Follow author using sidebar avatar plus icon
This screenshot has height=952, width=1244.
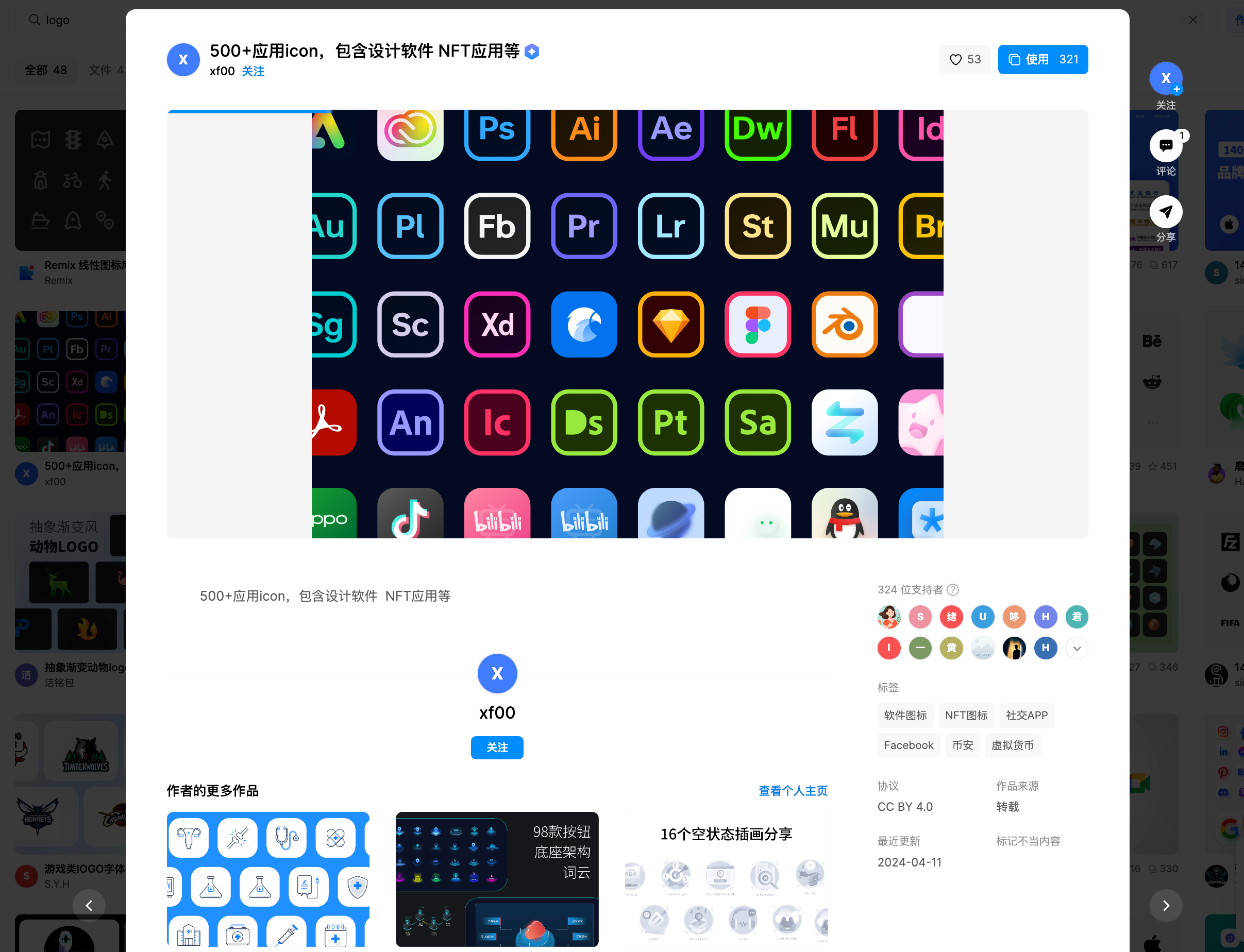coord(1176,90)
